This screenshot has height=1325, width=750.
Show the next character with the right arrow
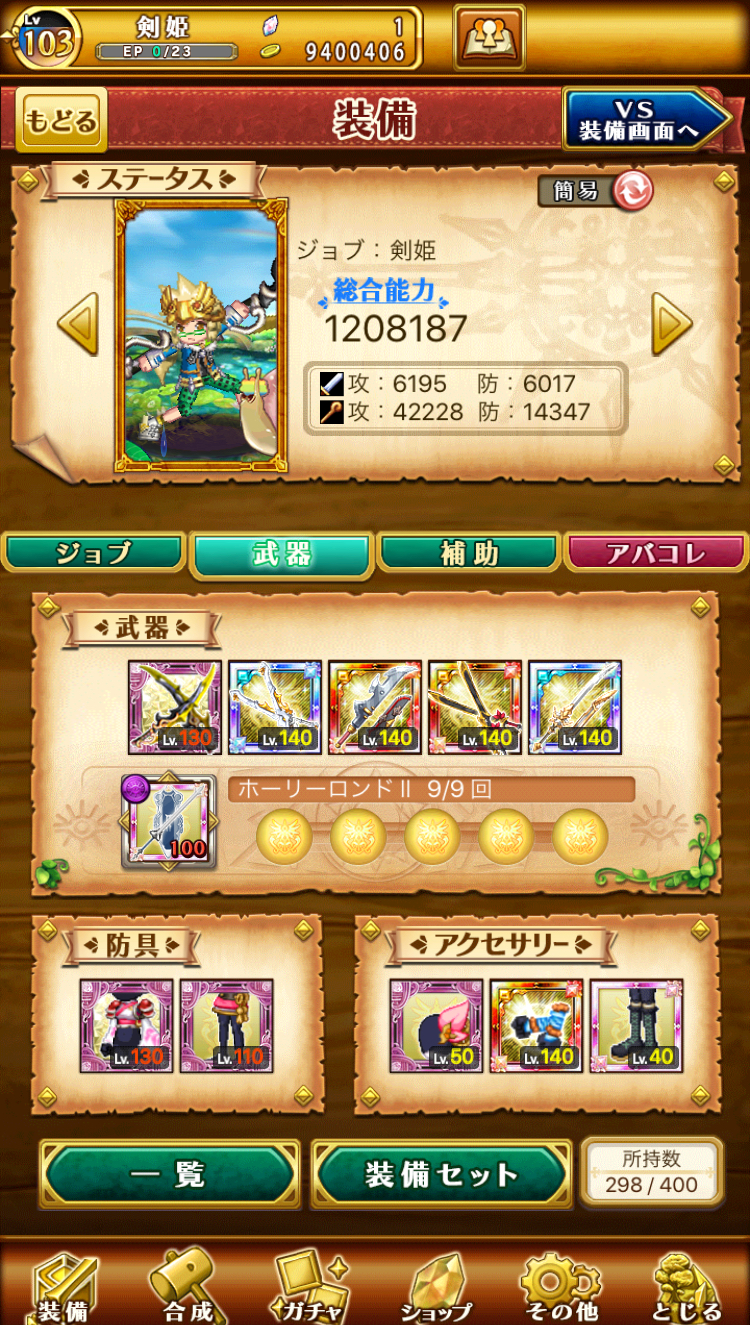pyautogui.click(x=671, y=323)
